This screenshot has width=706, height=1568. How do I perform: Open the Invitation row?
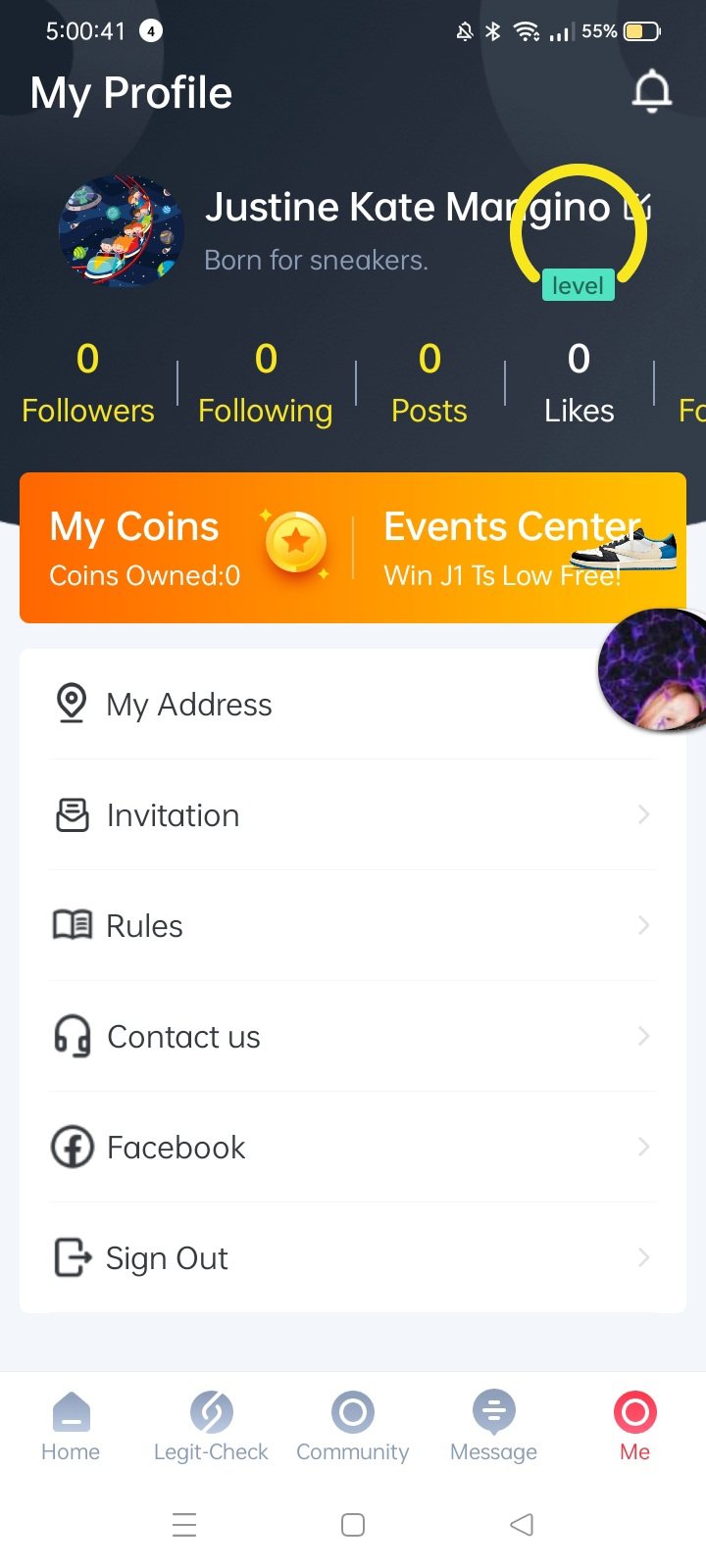pyautogui.click(x=353, y=815)
